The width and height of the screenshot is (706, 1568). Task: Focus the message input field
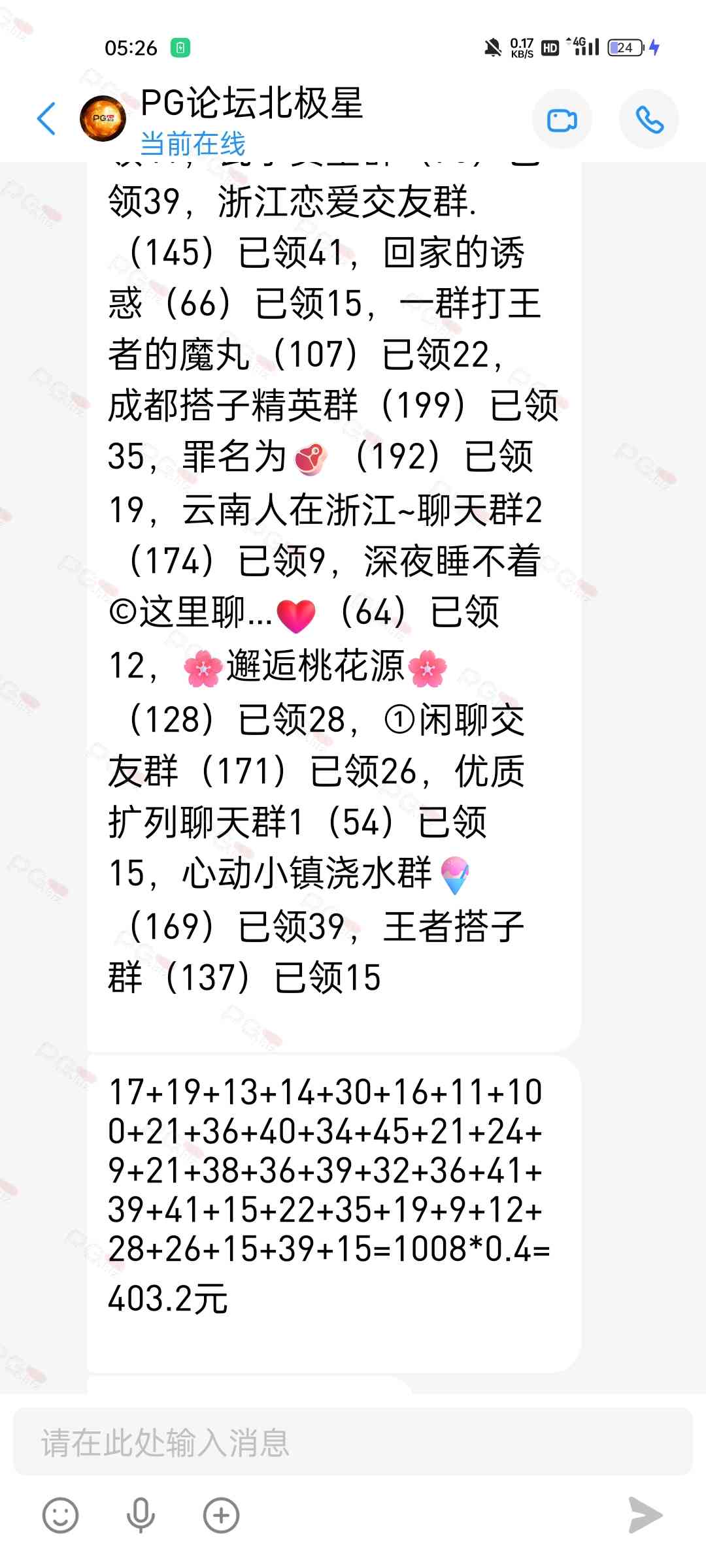tap(353, 1442)
